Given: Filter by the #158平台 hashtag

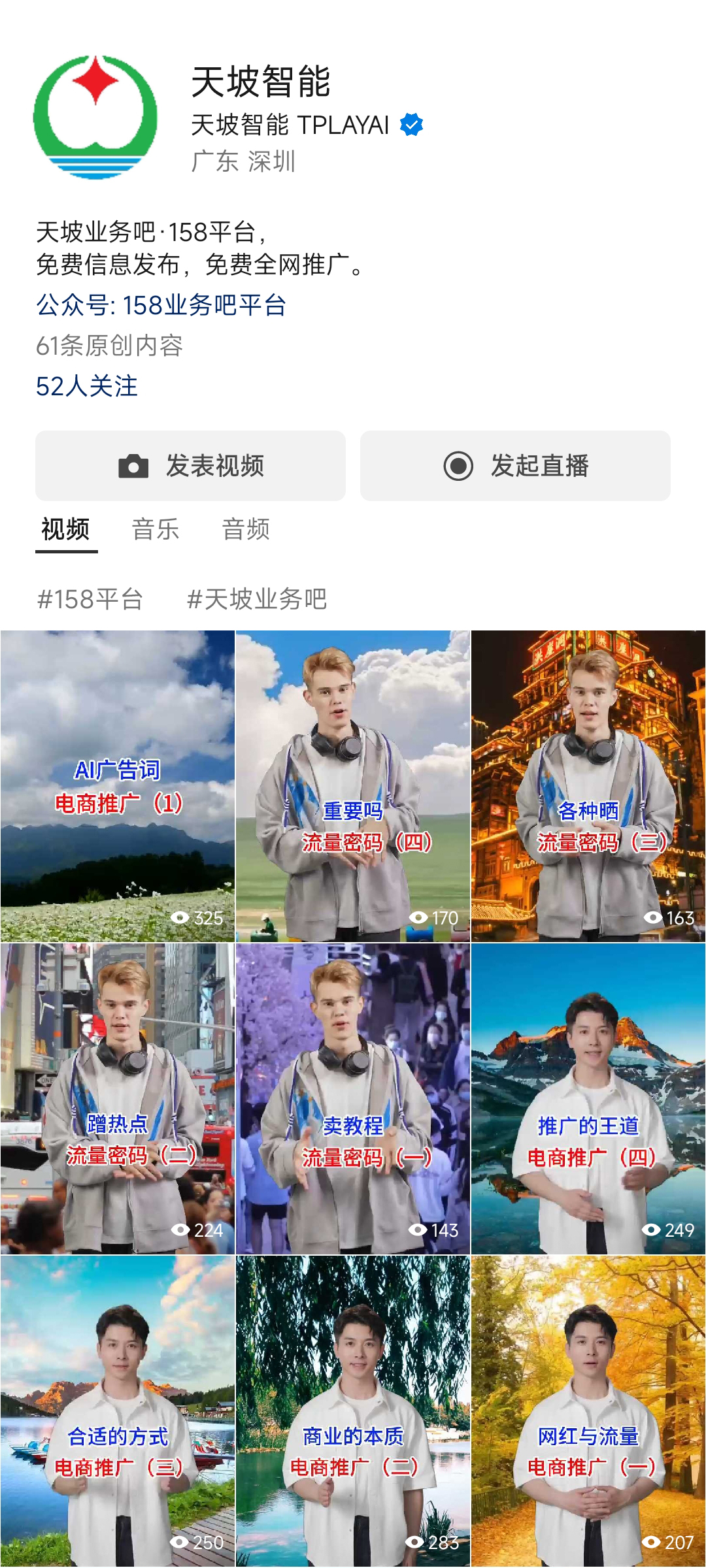Looking at the screenshot, I should click(90, 599).
